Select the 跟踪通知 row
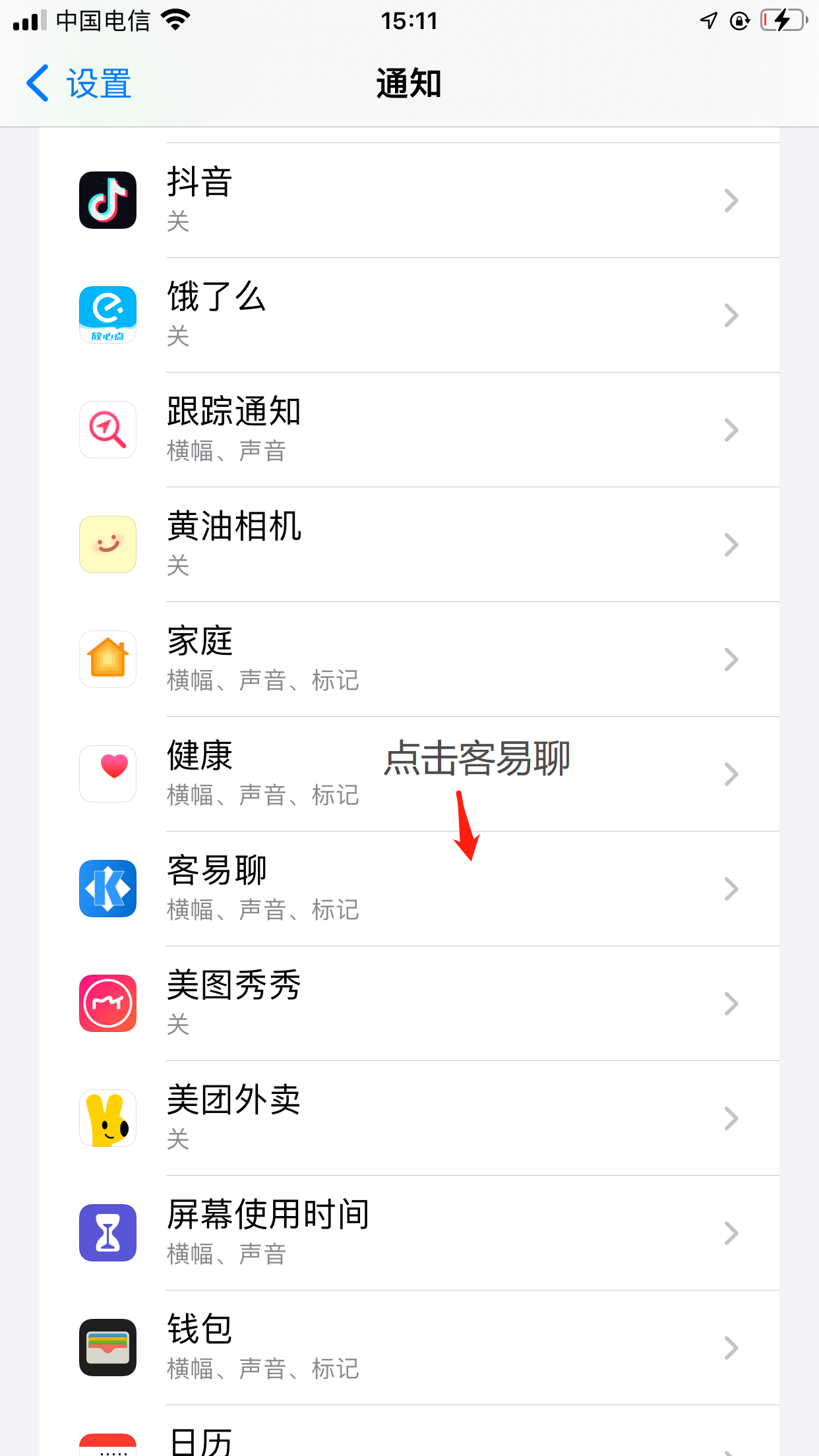 tap(409, 430)
